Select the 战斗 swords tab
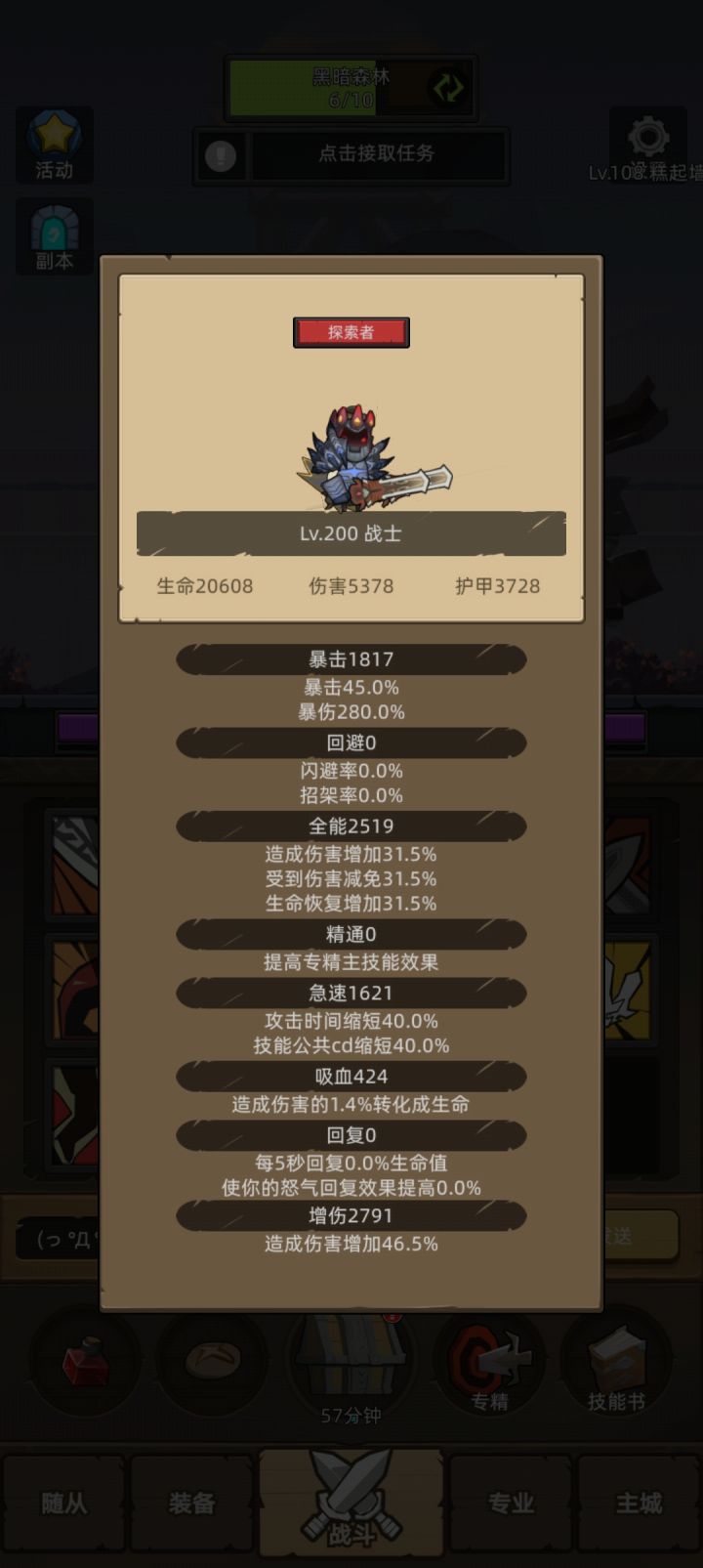 tap(351, 1504)
